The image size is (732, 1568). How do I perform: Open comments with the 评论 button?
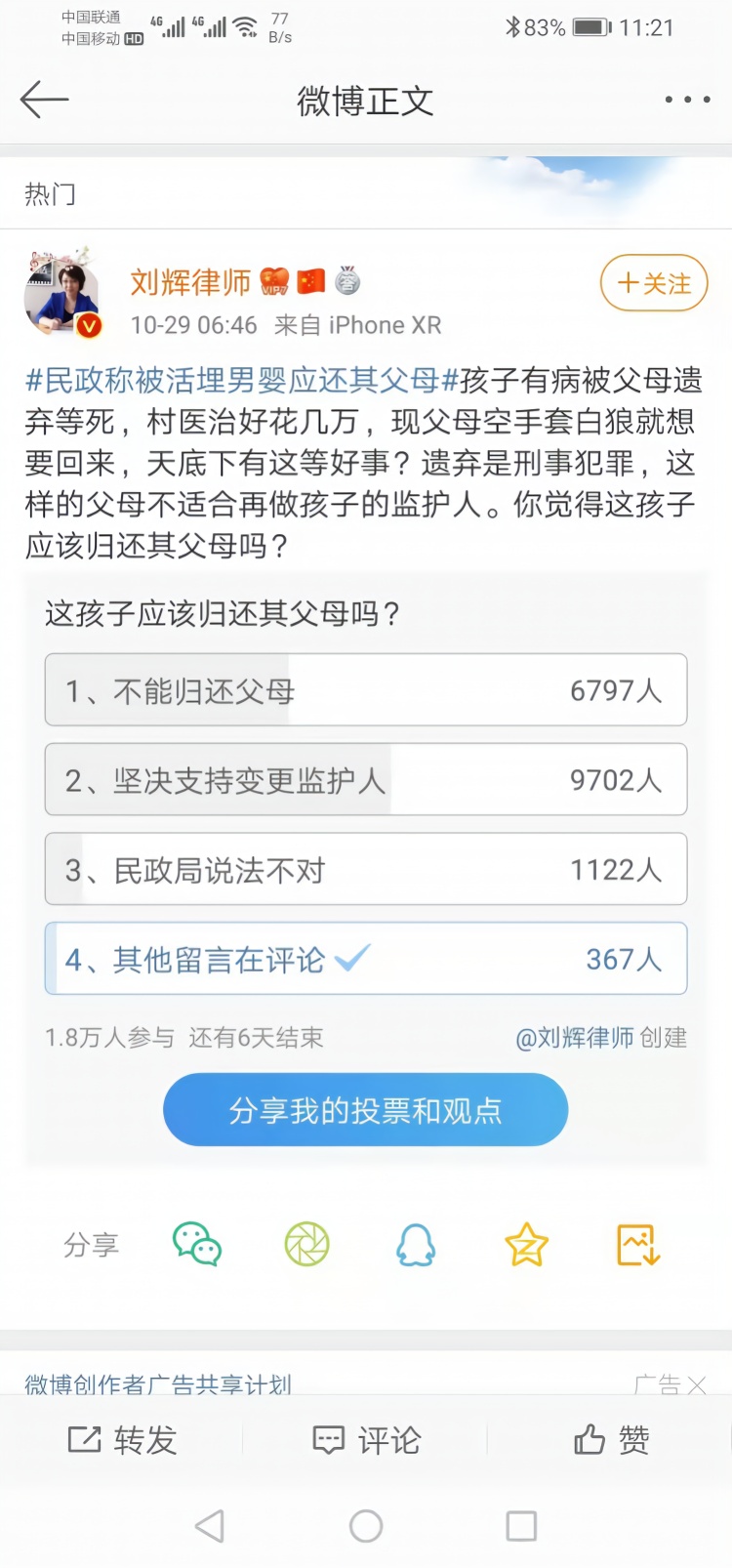(366, 1440)
